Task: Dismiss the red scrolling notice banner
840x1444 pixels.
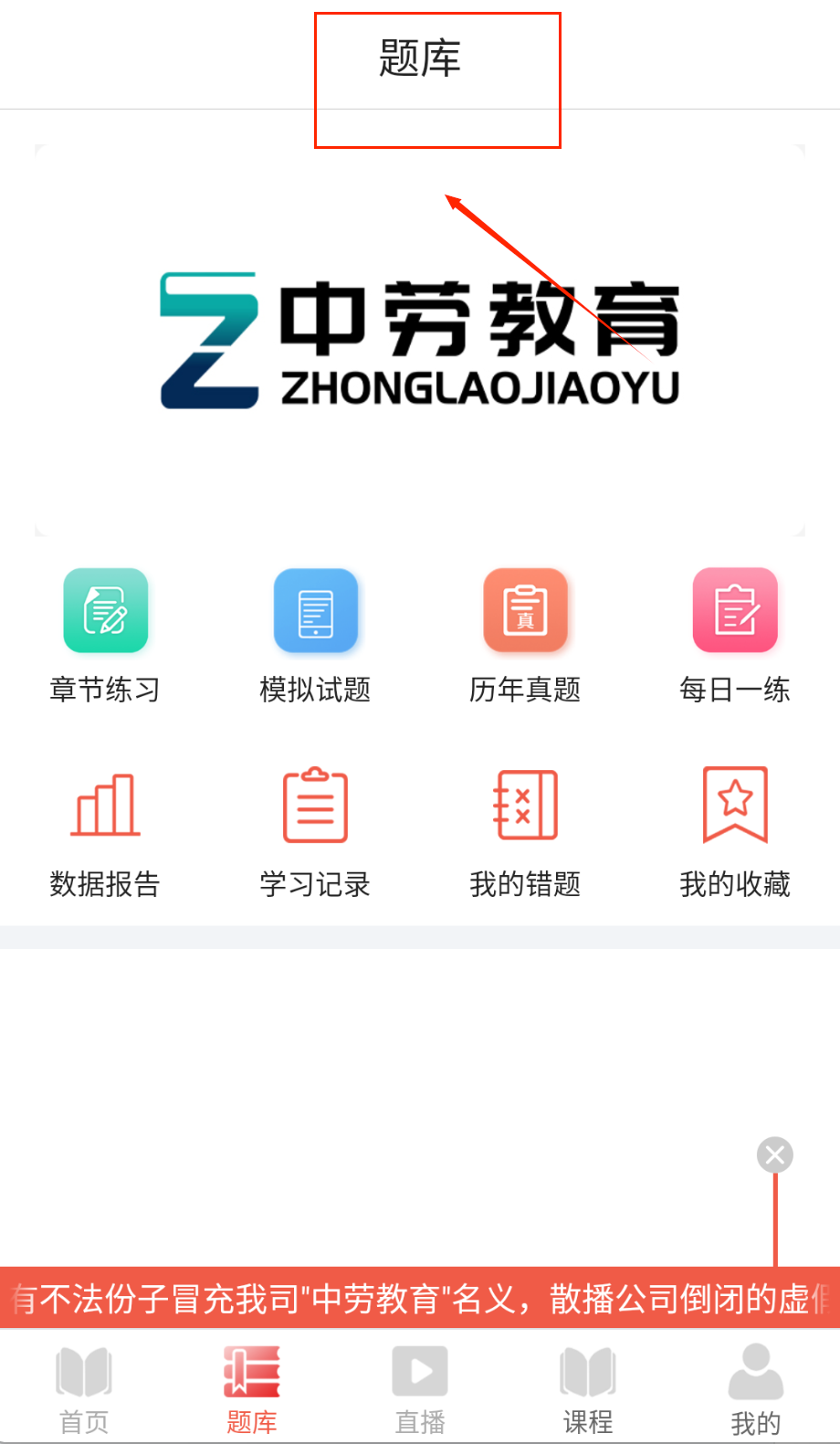Action: (x=775, y=1155)
